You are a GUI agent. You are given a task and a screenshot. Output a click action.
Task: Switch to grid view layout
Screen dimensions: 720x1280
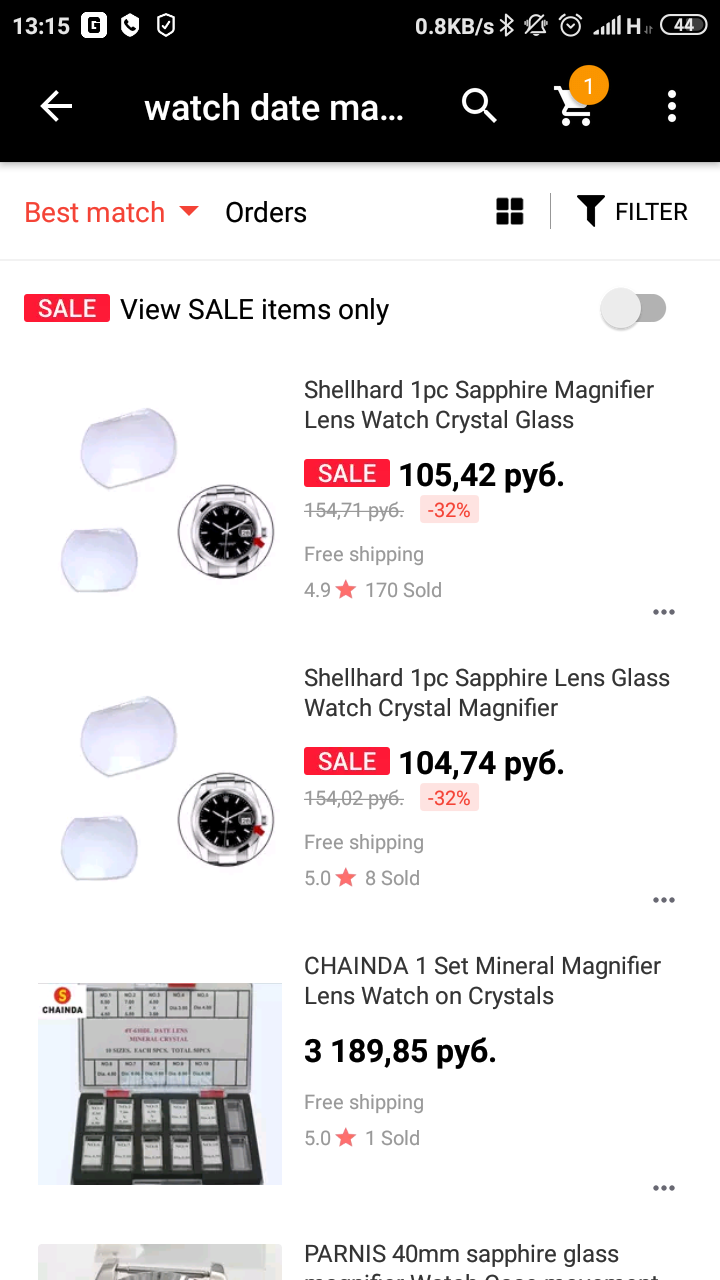point(510,212)
